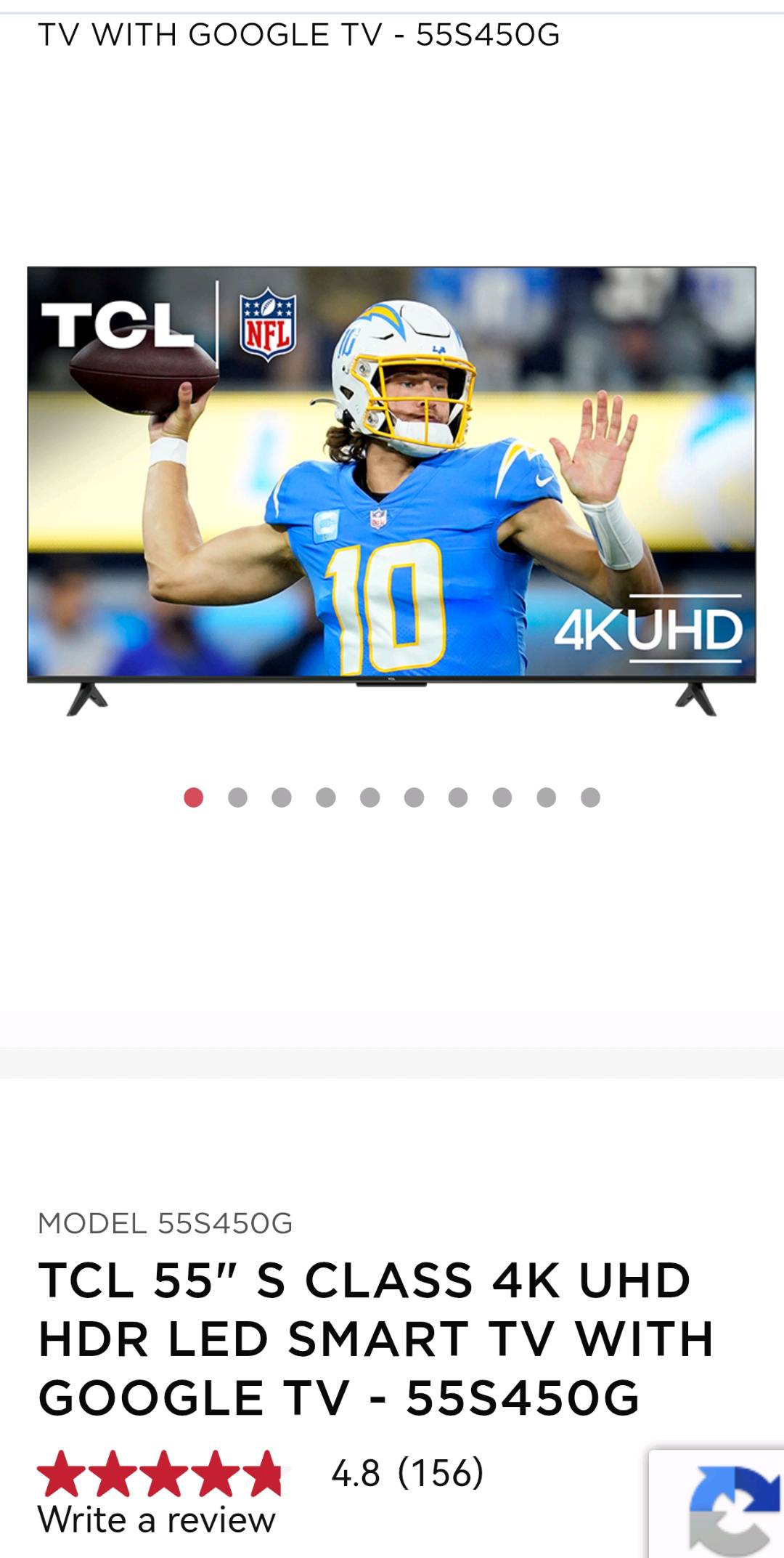Tap the Write a review link
The image size is (784, 1558).
(157, 1520)
